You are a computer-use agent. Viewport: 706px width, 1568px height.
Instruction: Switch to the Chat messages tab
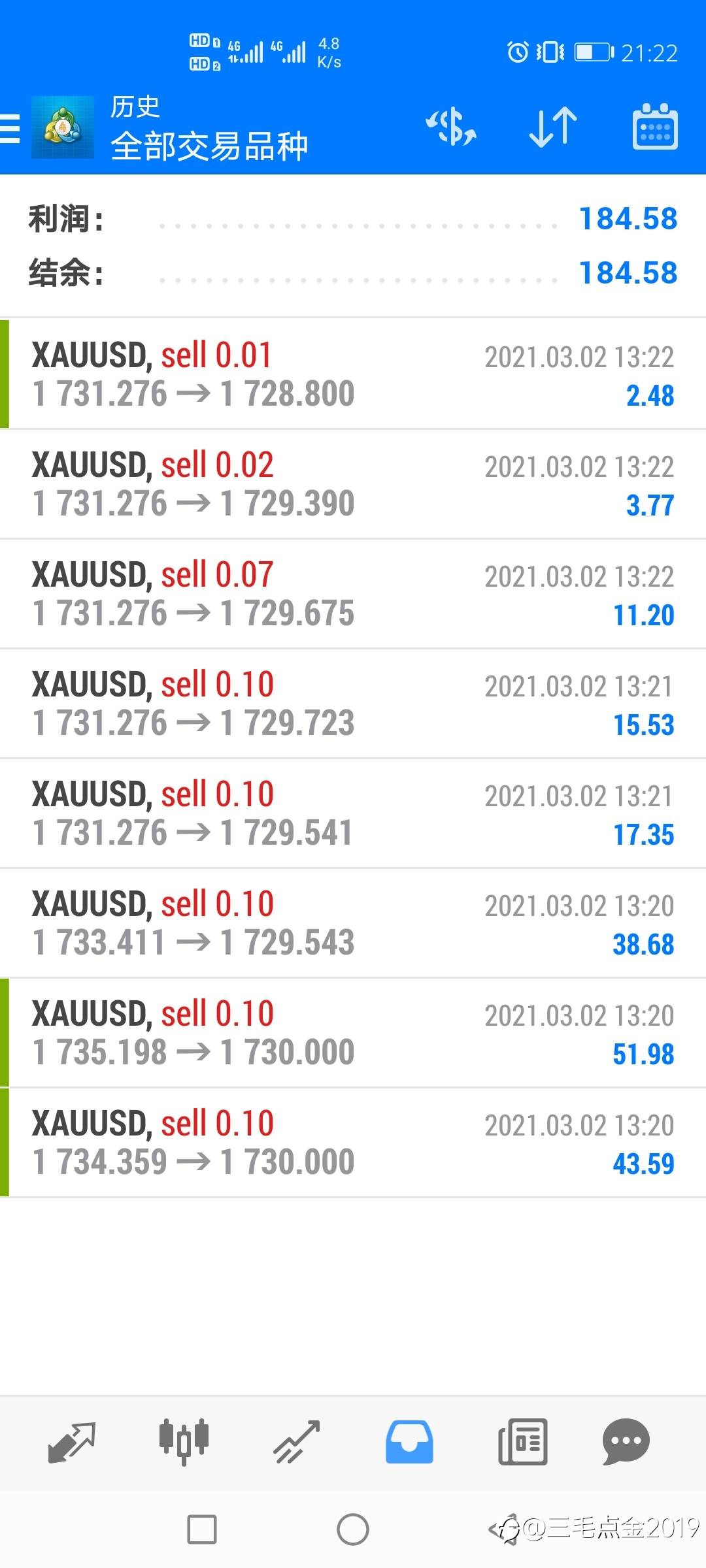point(626,1442)
